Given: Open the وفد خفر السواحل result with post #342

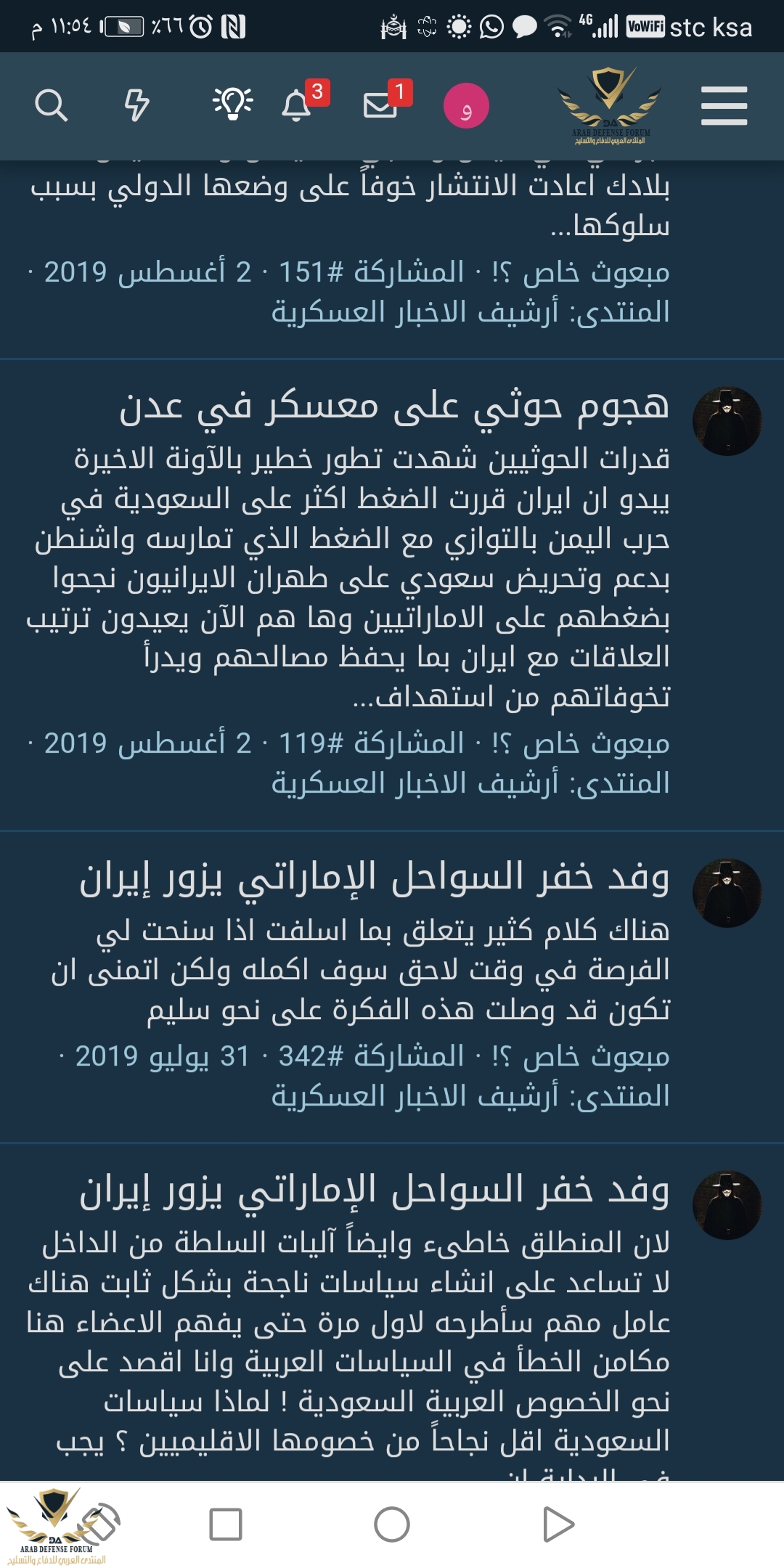Looking at the screenshot, I should (374, 878).
